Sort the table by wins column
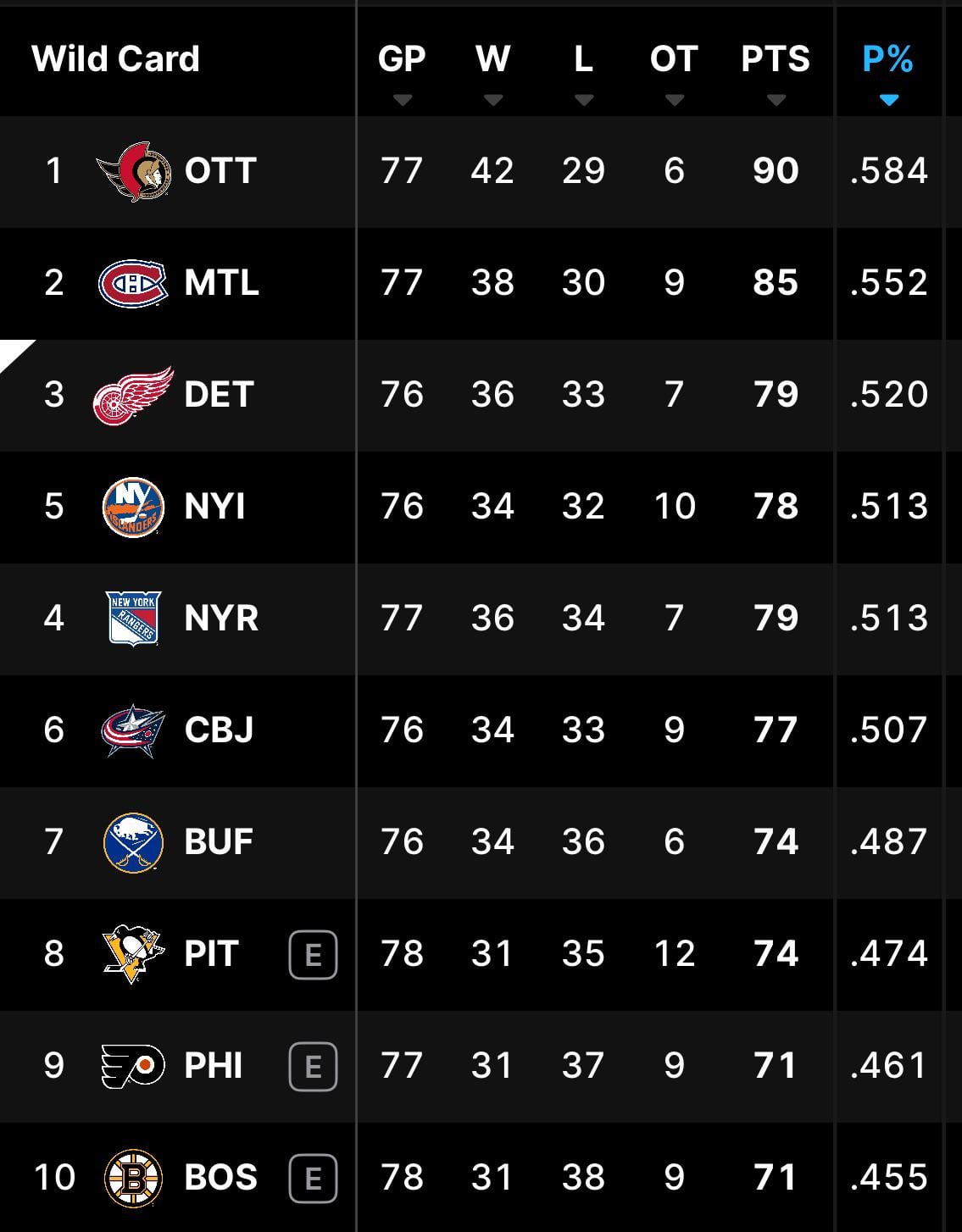The width and height of the screenshot is (962, 1232). tap(492, 68)
